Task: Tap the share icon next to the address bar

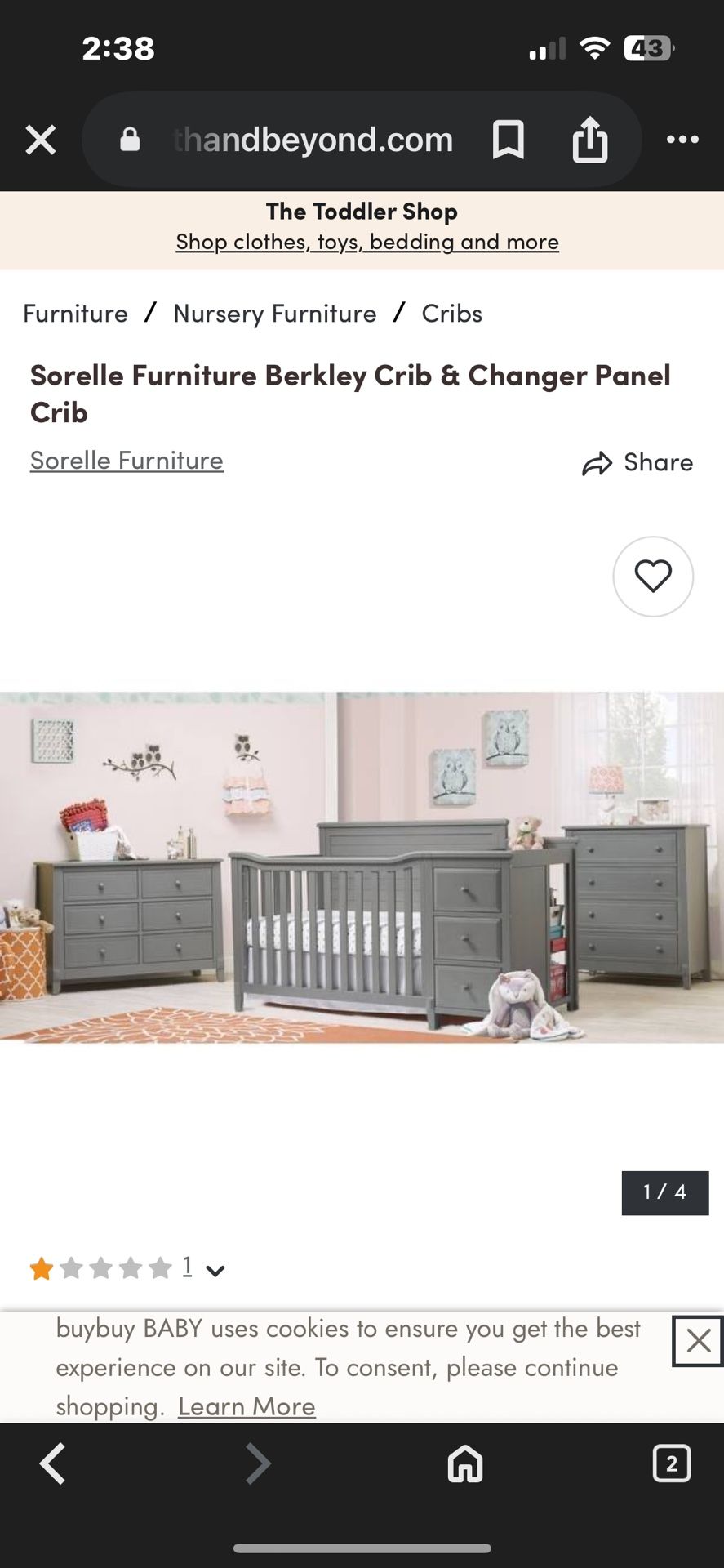Action: click(x=589, y=140)
